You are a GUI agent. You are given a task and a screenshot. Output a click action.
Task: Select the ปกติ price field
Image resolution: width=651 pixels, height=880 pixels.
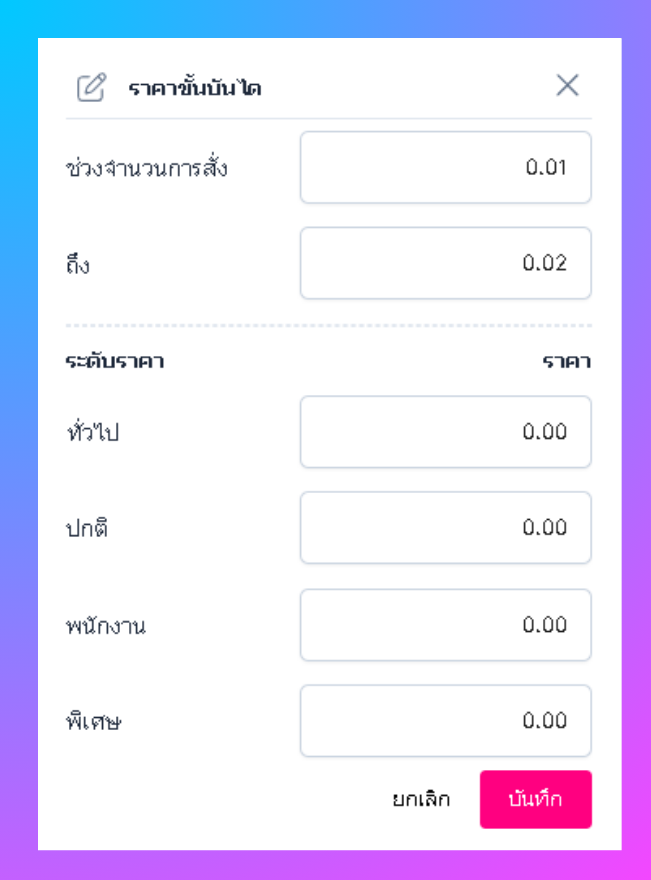(x=445, y=528)
